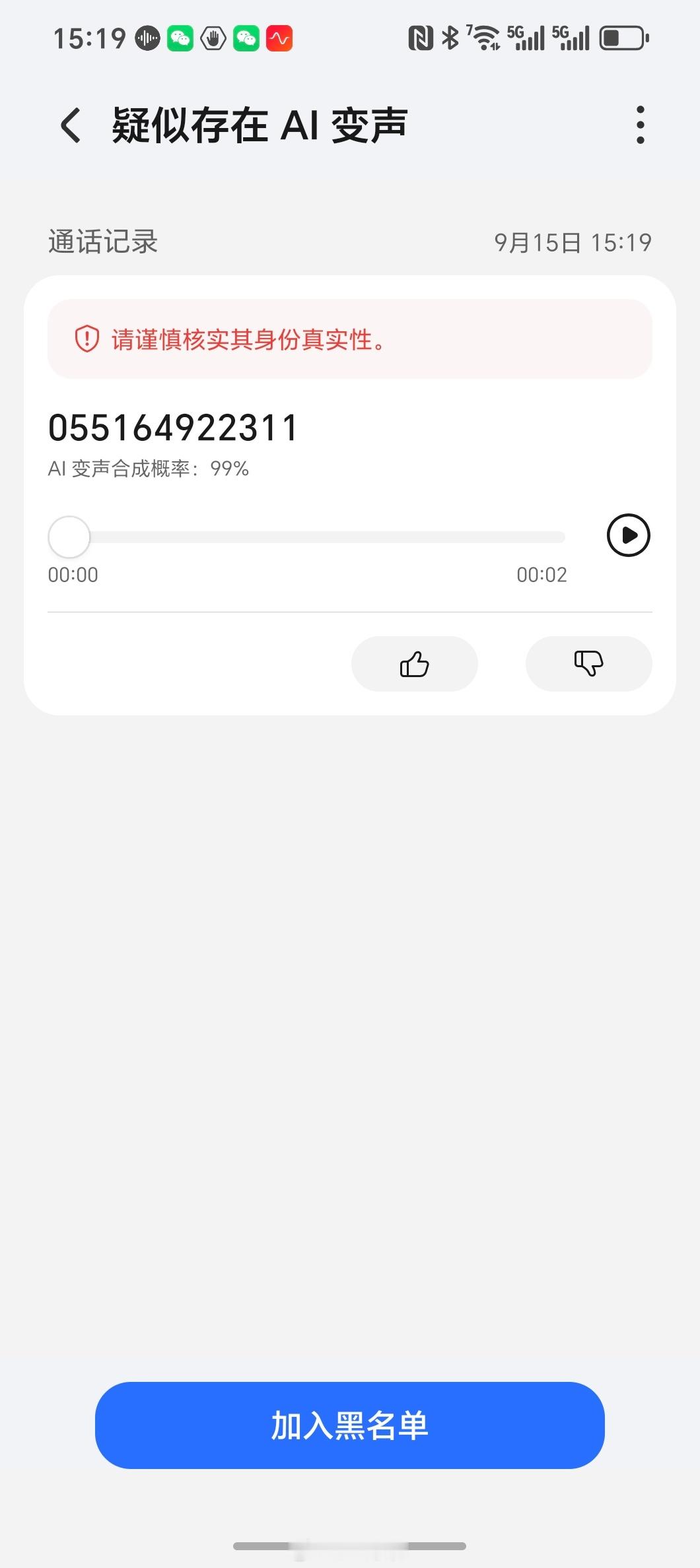Viewport: 700px width, 1568px height.
Task: Play the recorded call audio
Action: tap(628, 535)
